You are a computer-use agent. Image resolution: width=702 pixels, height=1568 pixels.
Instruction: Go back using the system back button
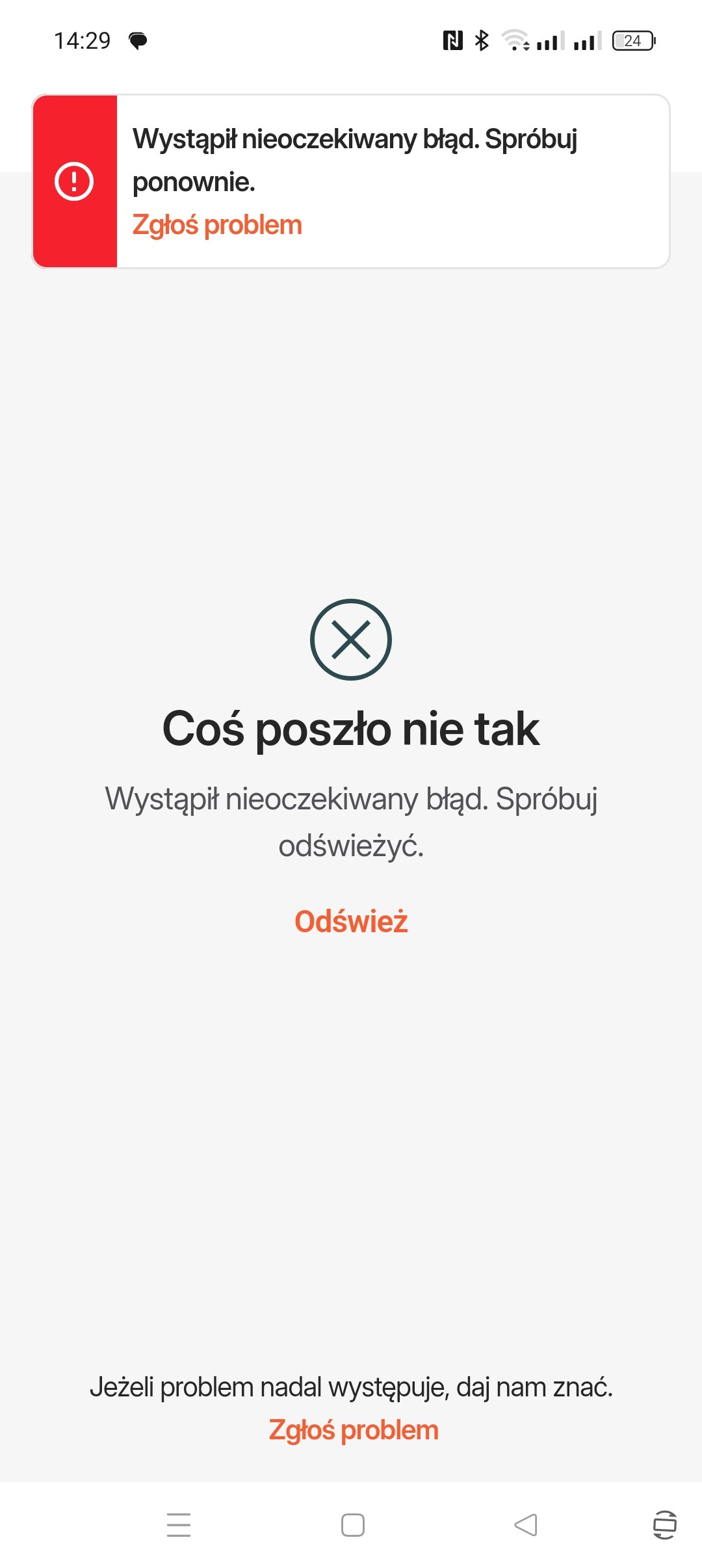click(x=525, y=1525)
